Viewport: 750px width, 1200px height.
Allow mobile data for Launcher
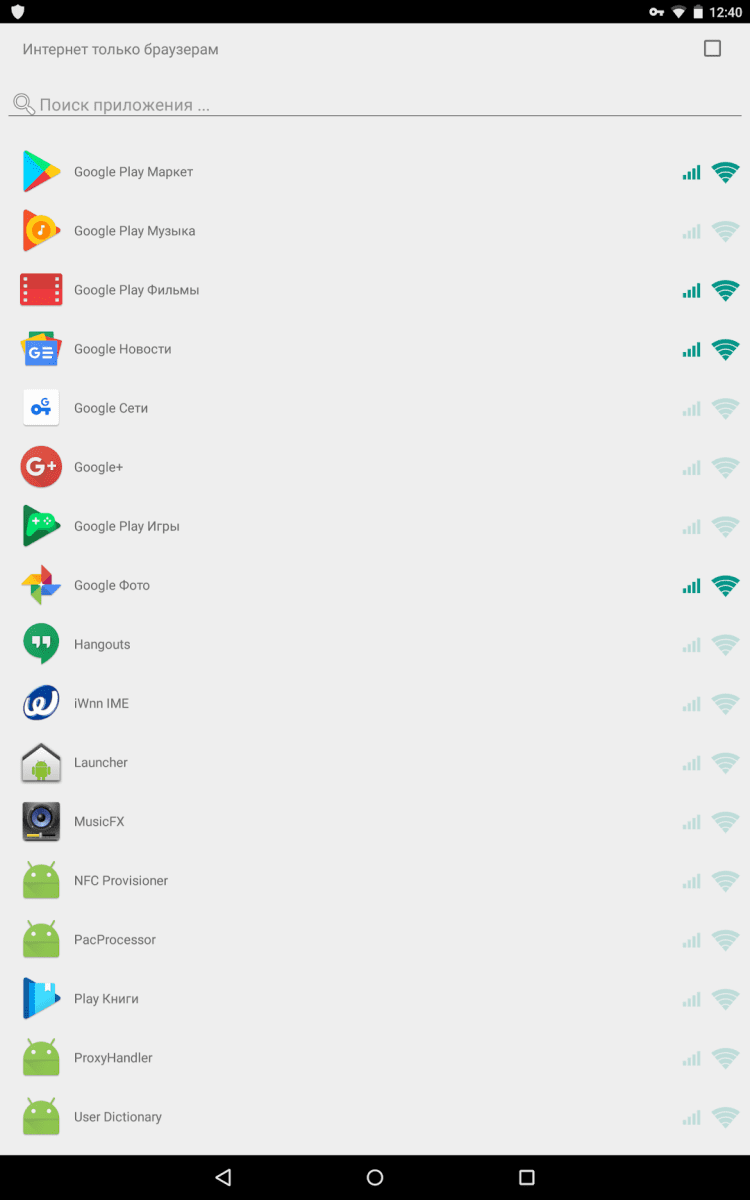tap(691, 762)
